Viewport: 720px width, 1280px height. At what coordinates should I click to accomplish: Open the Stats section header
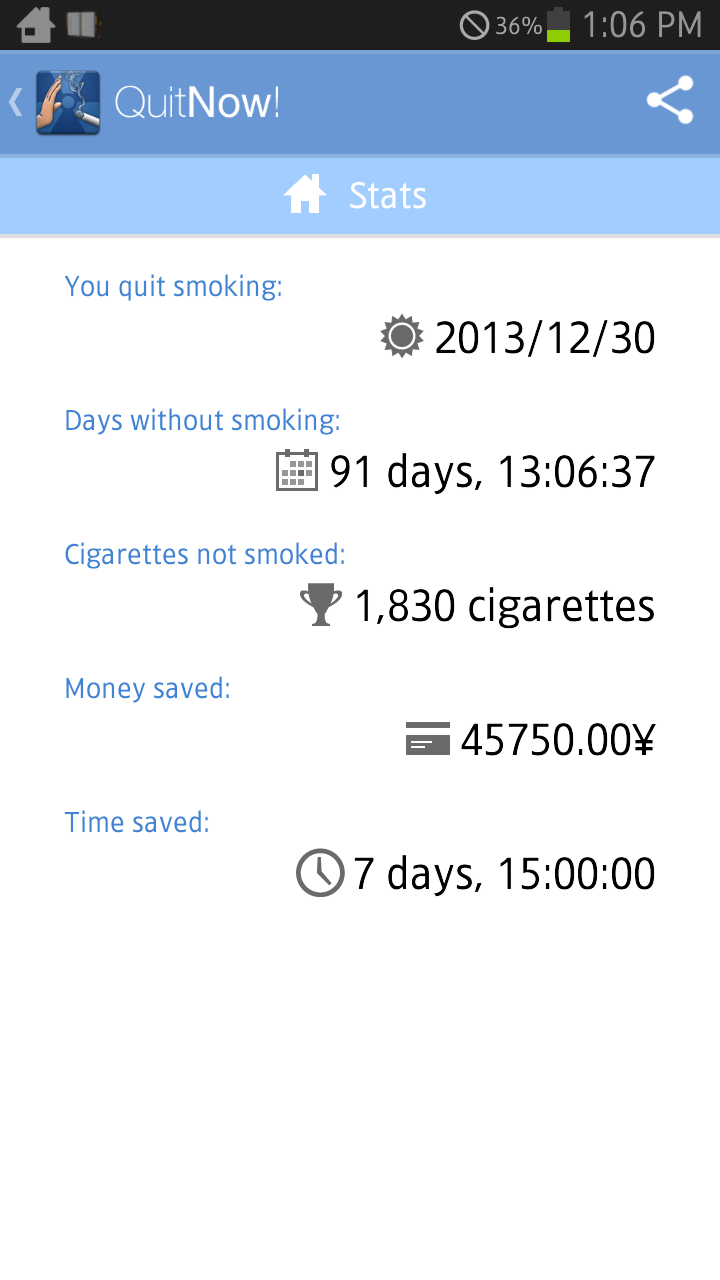click(360, 195)
